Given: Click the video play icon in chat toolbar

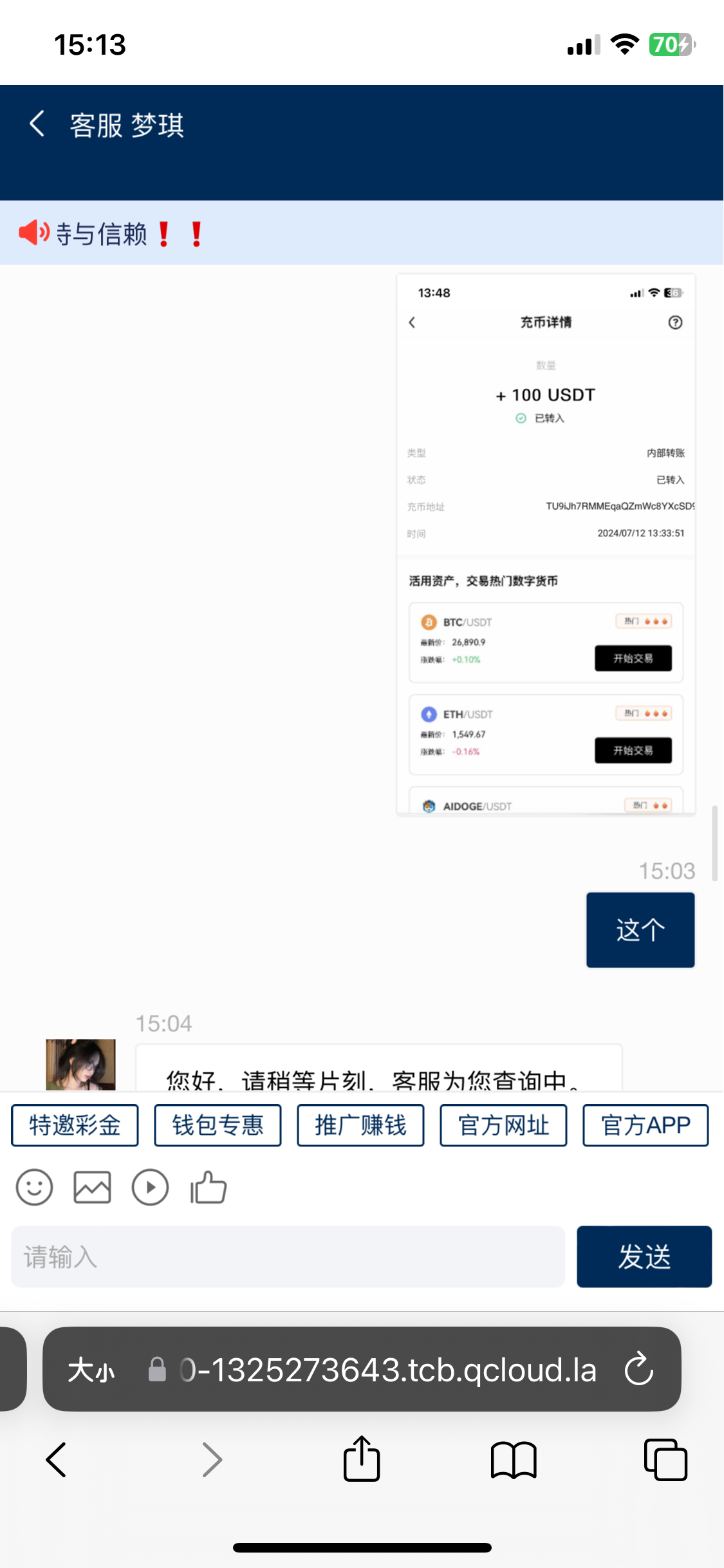Looking at the screenshot, I should pos(150,1188).
